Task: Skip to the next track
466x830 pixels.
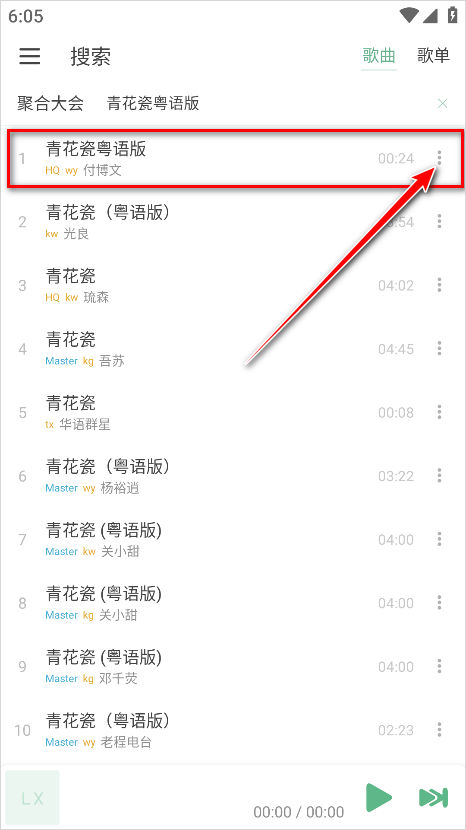Action: (434, 797)
